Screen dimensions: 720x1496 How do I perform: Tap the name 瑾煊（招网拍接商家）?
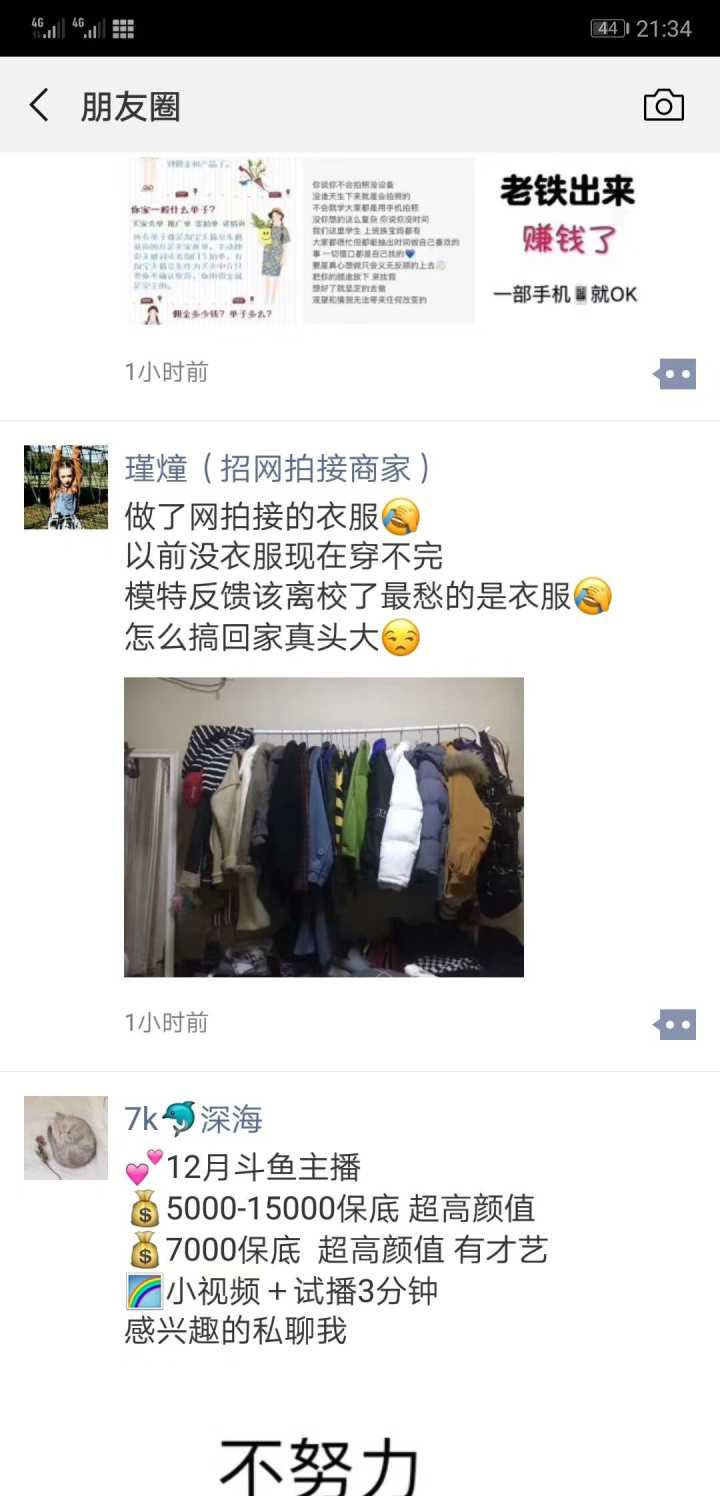point(280,468)
